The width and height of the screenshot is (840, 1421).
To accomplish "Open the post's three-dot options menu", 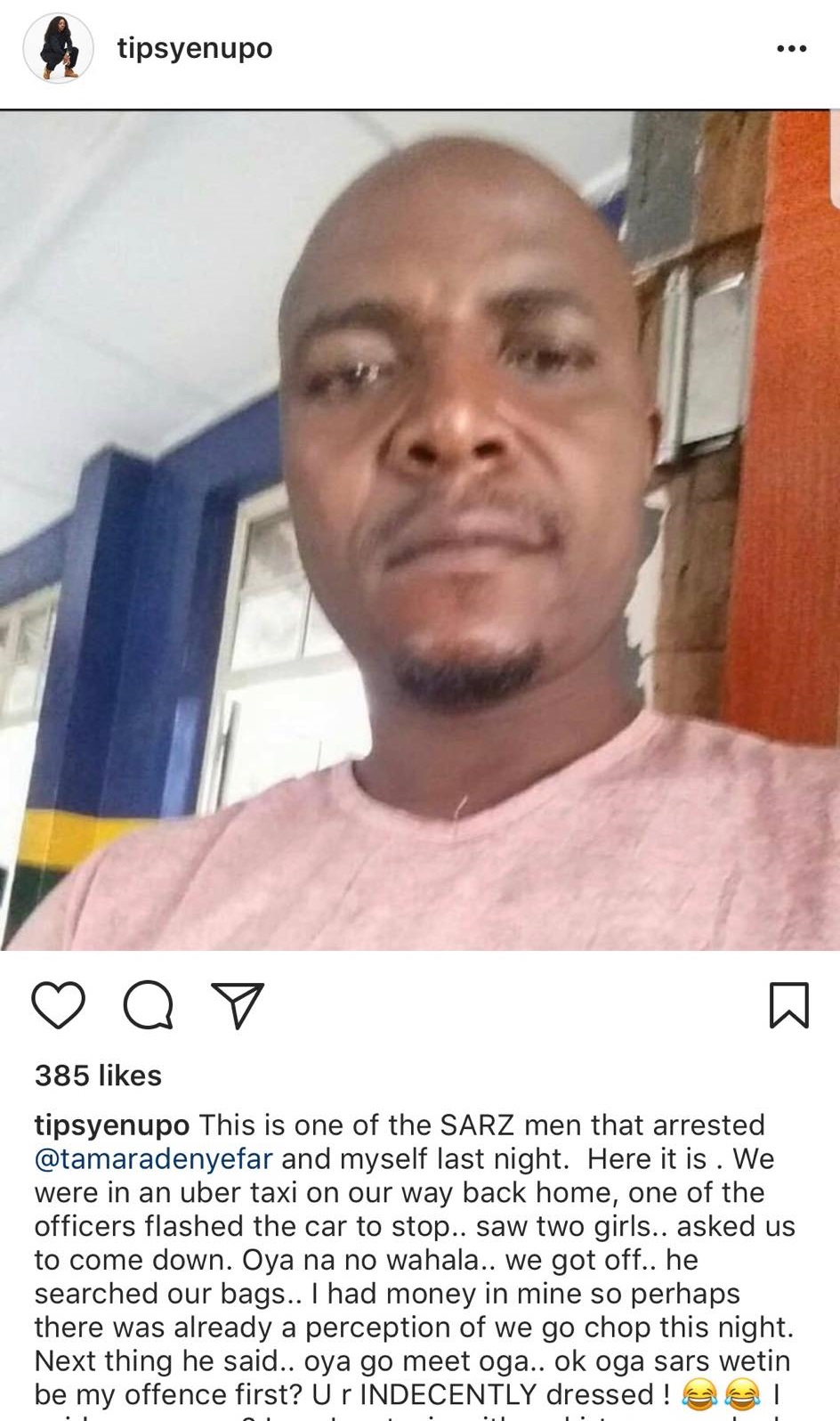I will (791, 49).
